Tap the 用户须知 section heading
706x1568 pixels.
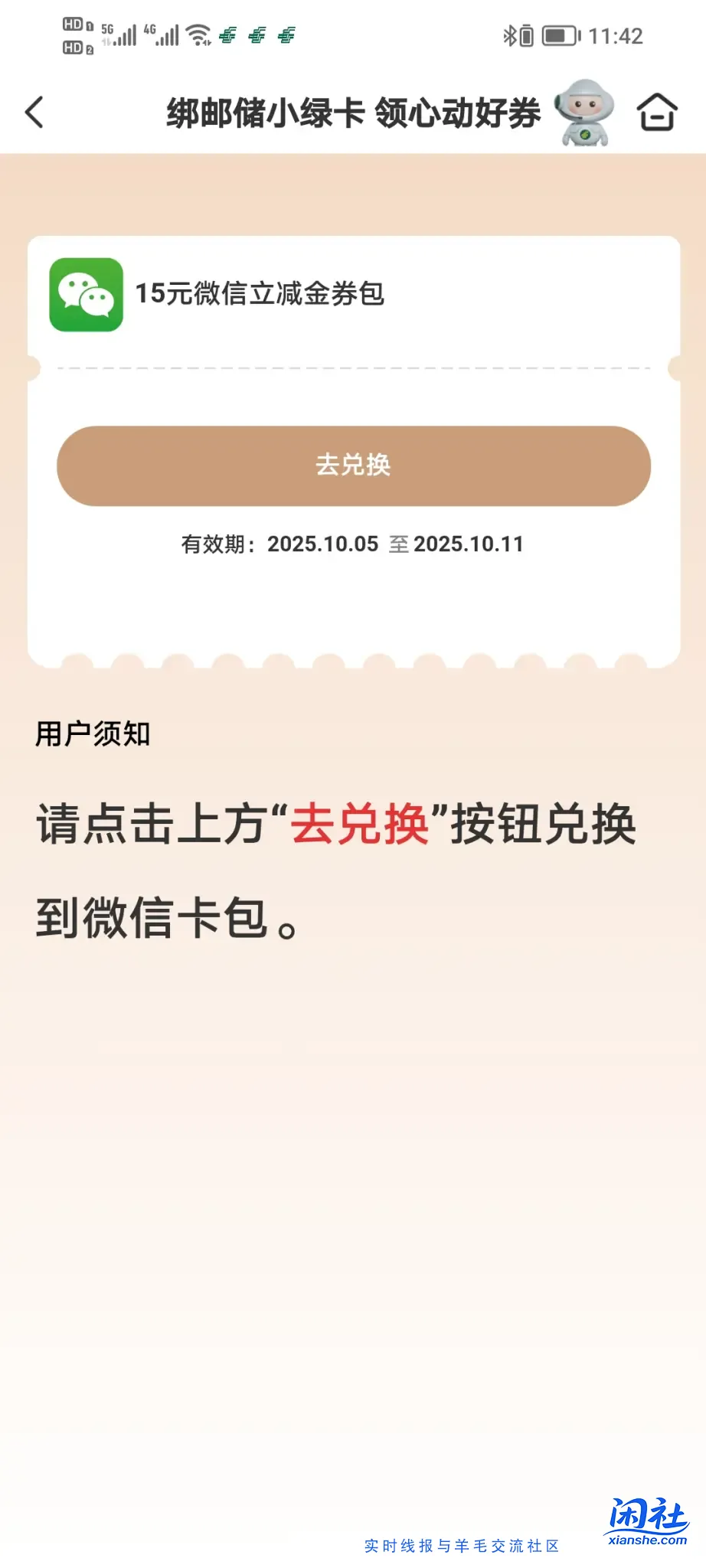[92, 733]
